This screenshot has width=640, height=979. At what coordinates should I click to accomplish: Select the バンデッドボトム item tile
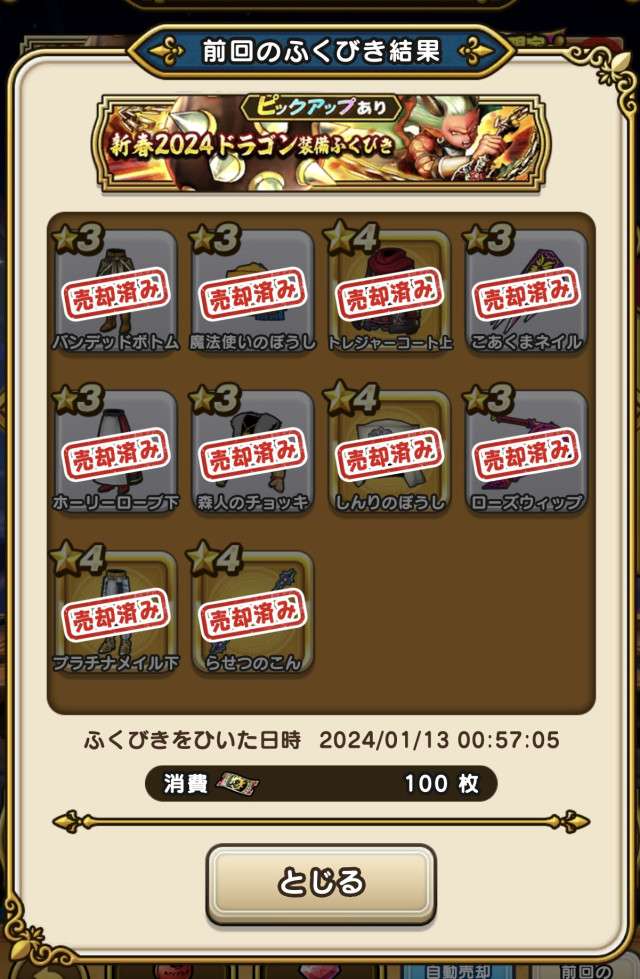click(x=114, y=291)
